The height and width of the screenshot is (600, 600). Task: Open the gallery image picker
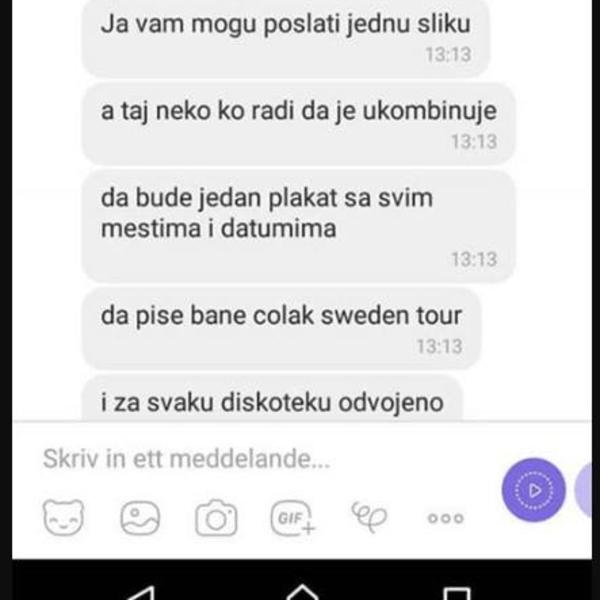click(x=140, y=517)
